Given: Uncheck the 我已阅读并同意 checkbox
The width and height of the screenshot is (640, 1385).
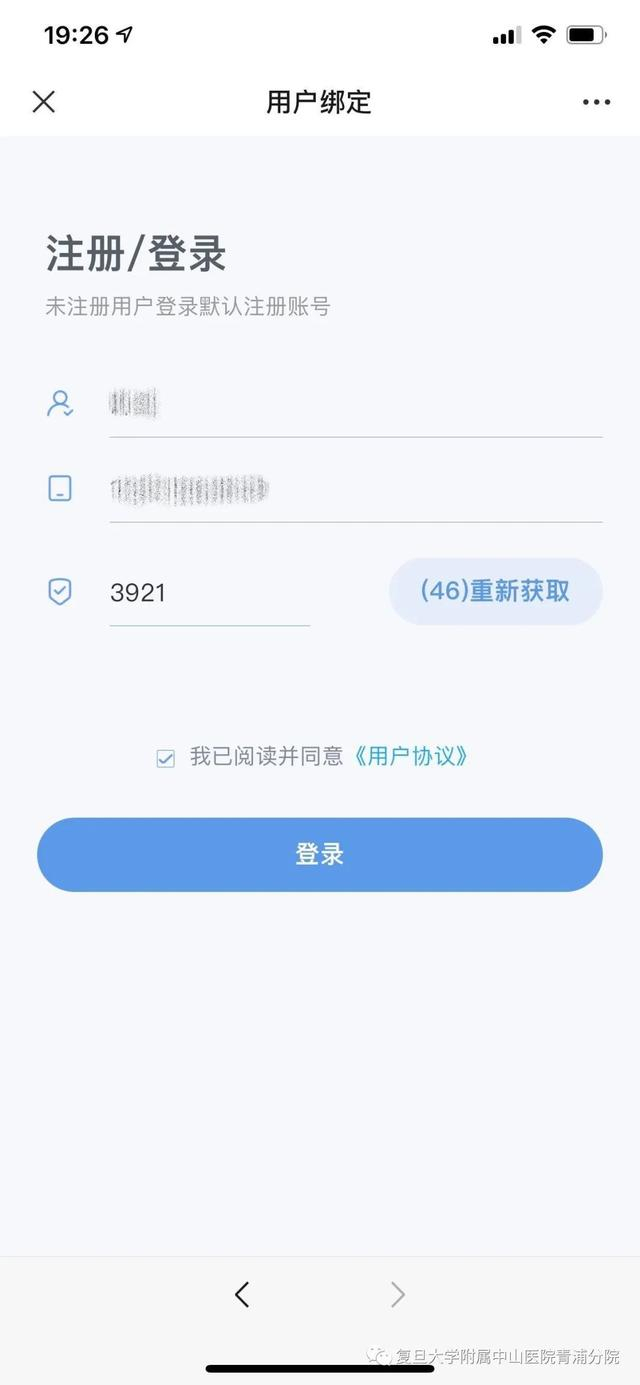Looking at the screenshot, I should click(166, 758).
